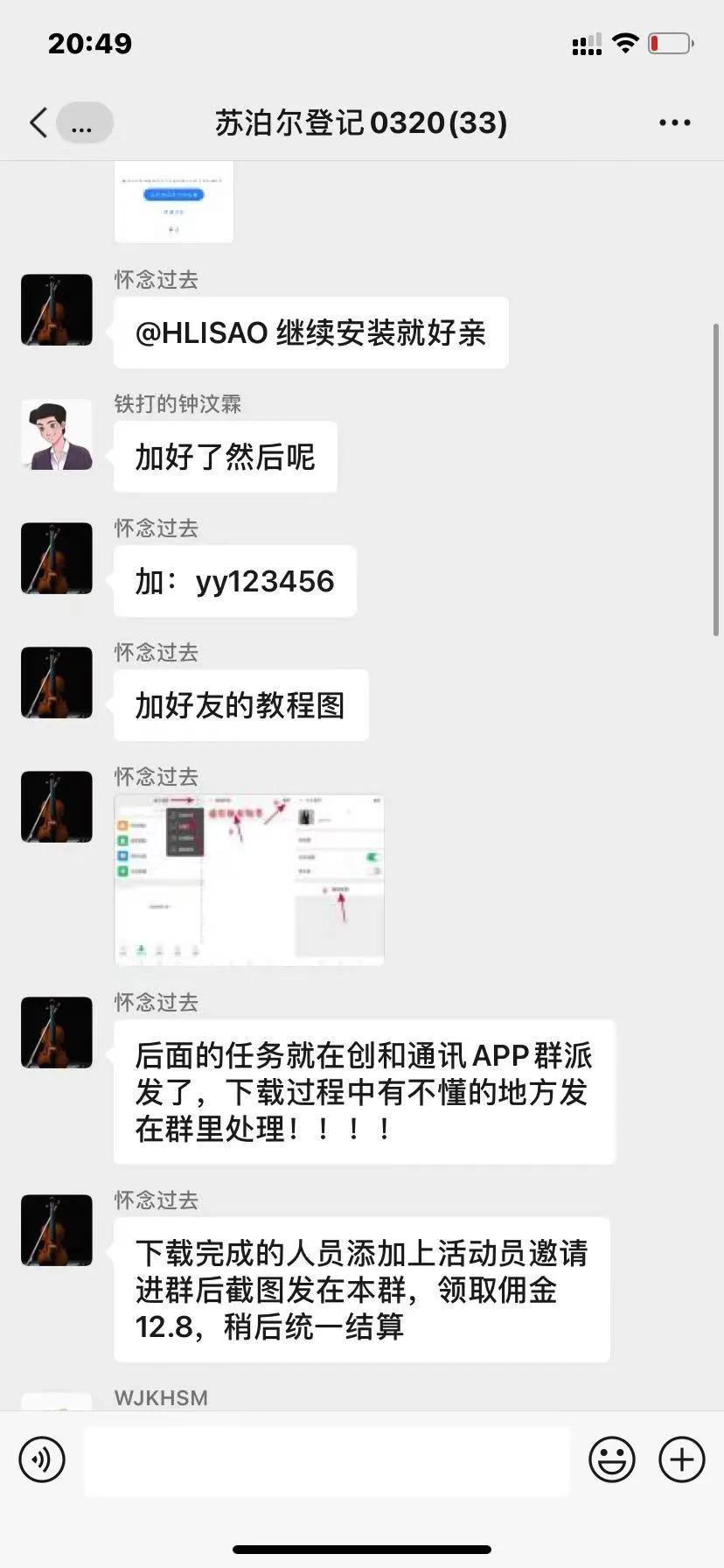Tap 怀念过去's violin avatar

(56, 311)
